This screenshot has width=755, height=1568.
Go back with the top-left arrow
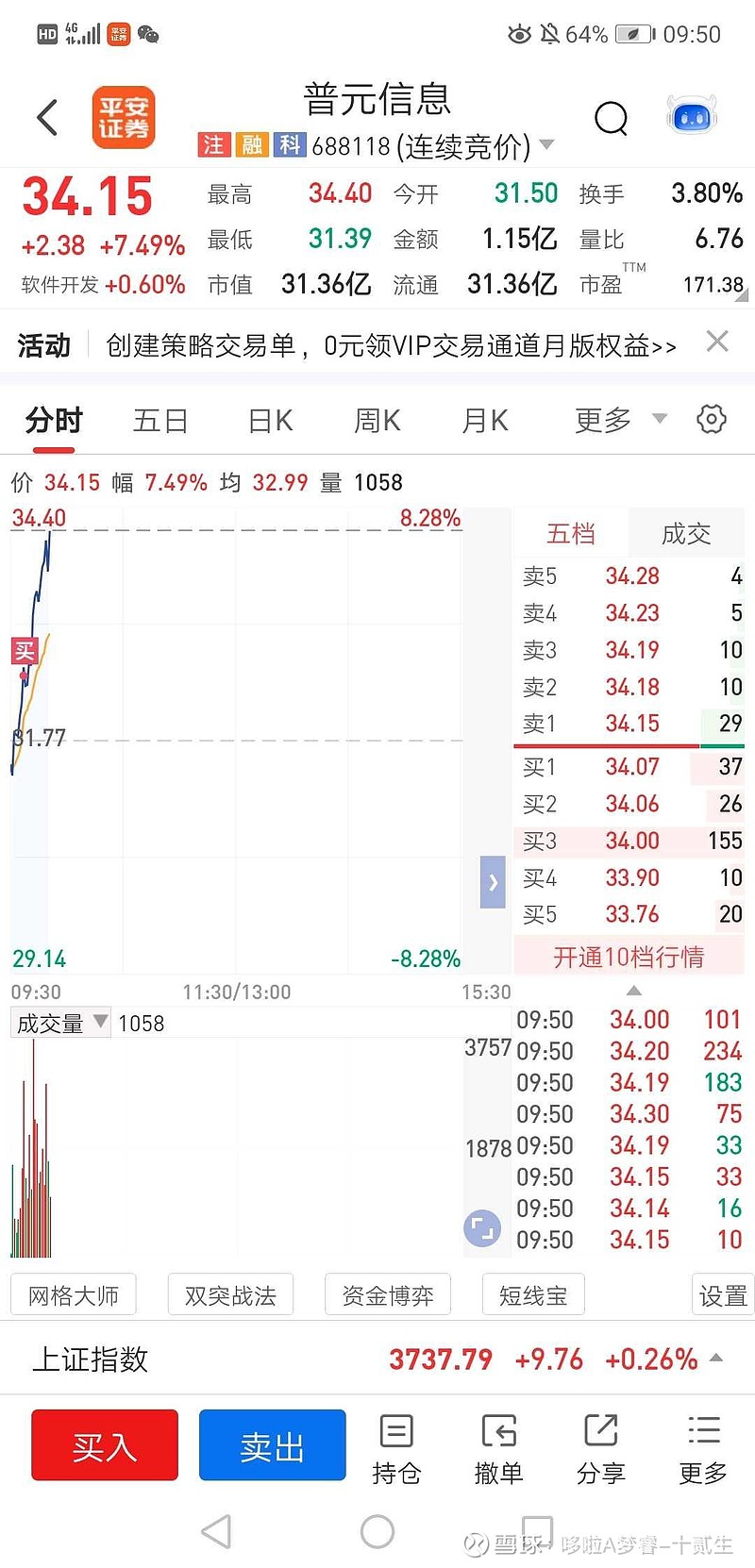tap(47, 118)
